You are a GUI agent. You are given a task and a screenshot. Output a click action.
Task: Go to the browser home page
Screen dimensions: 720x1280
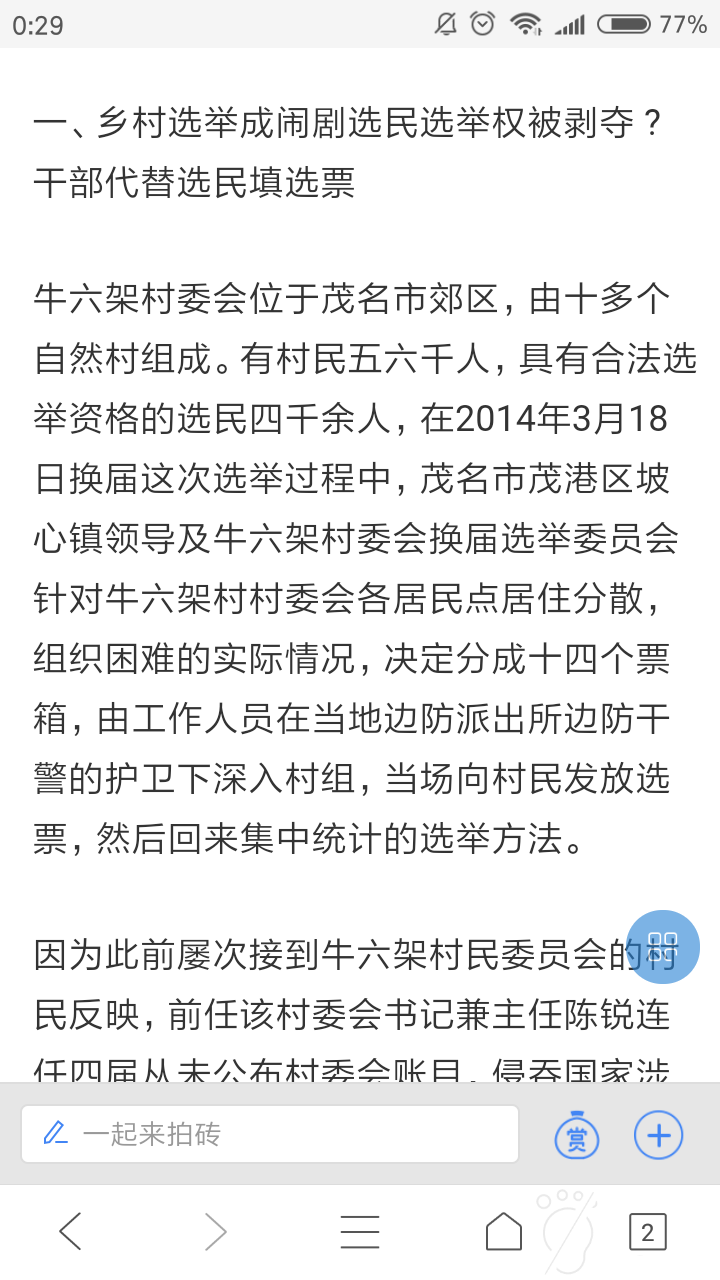(x=504, y=1232)
